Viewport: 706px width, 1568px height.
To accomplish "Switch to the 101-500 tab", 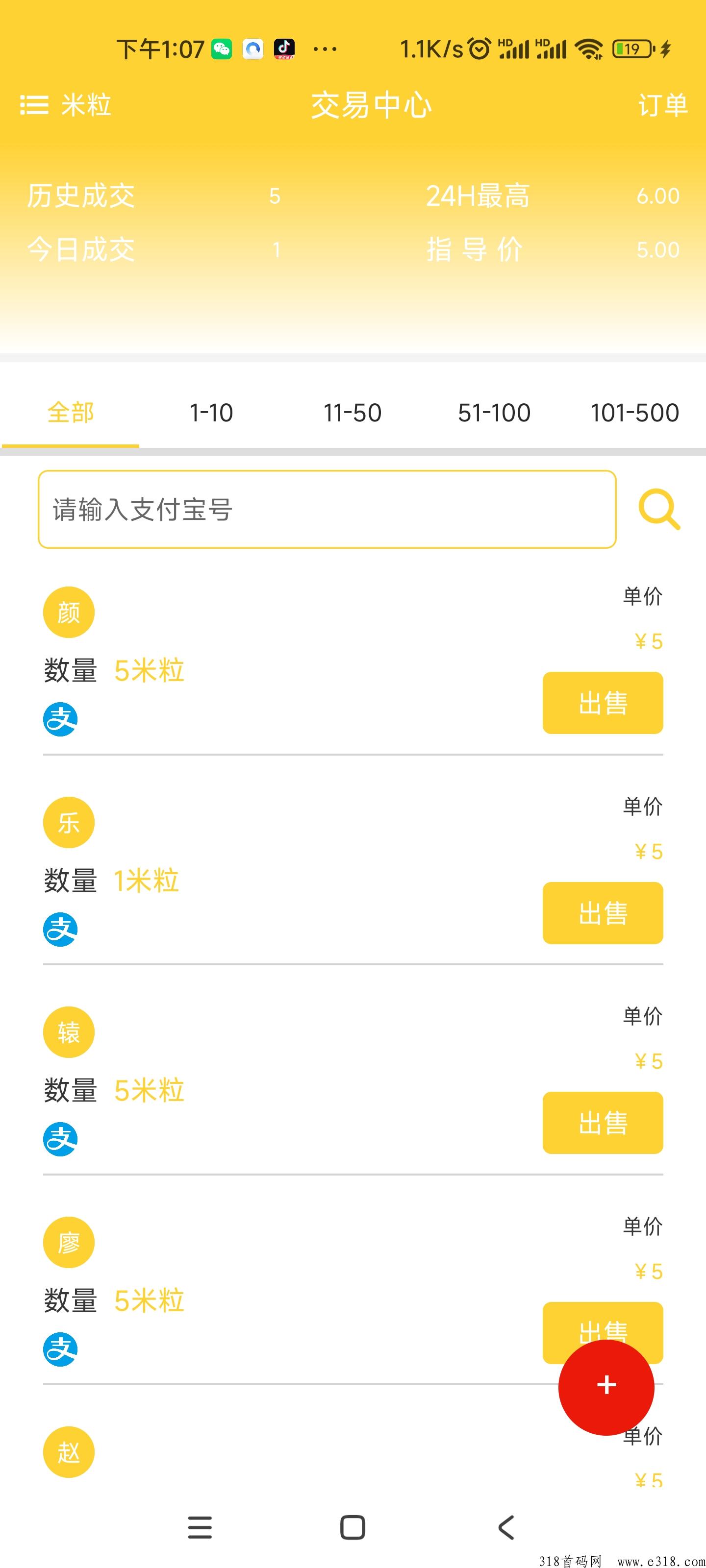I will (634, 413).
